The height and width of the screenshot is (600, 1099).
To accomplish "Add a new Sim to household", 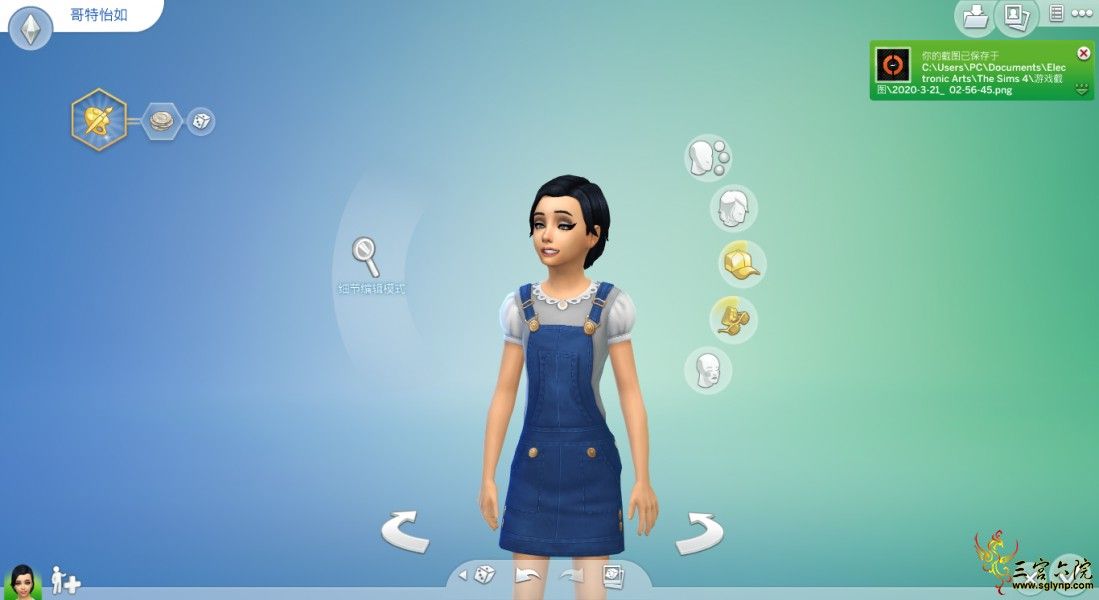I will 66,580.
